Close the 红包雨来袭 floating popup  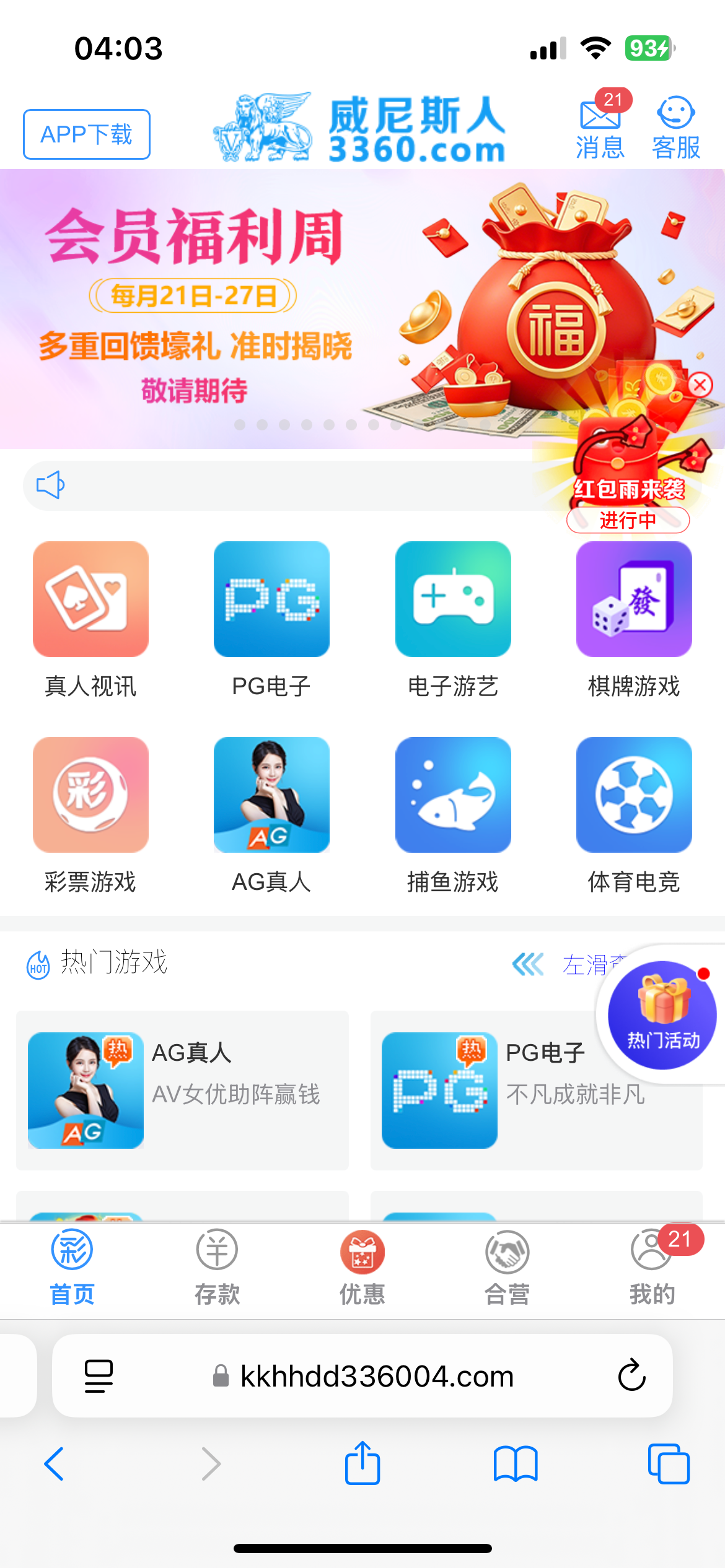coord(700,385)
